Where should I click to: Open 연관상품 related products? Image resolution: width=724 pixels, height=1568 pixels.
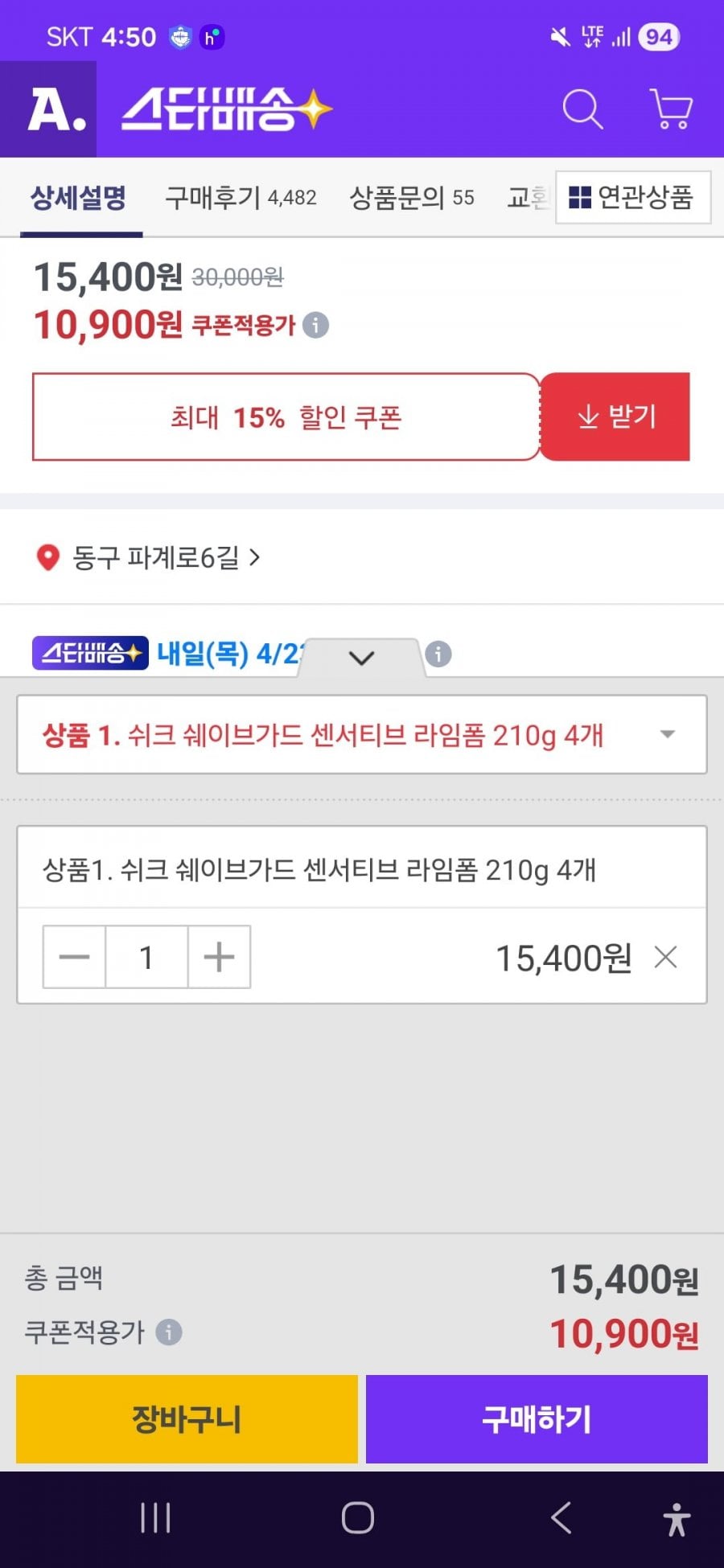632,198
